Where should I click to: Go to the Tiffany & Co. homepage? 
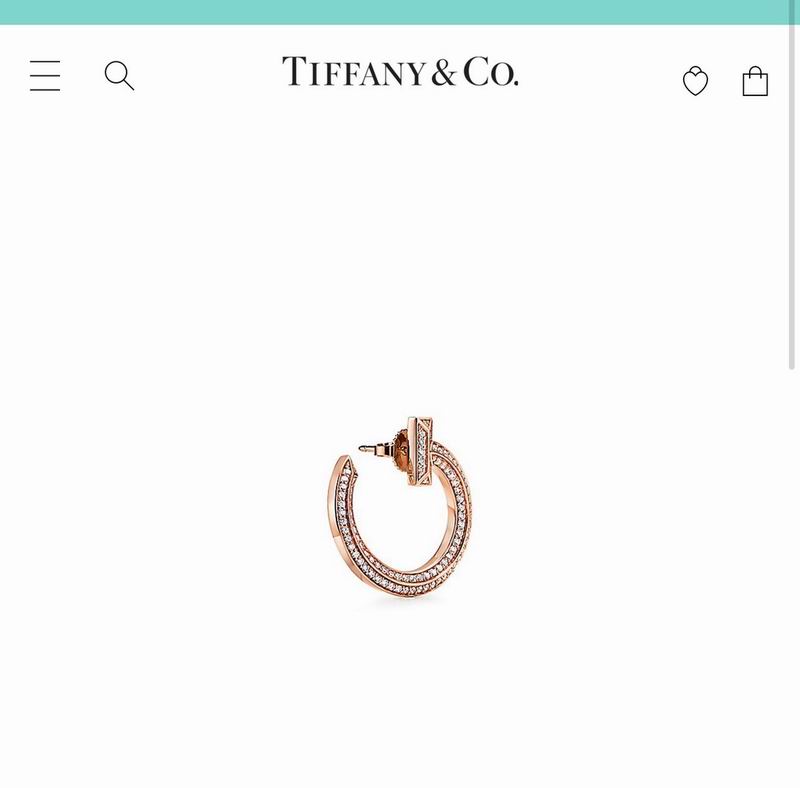[400, 72]
